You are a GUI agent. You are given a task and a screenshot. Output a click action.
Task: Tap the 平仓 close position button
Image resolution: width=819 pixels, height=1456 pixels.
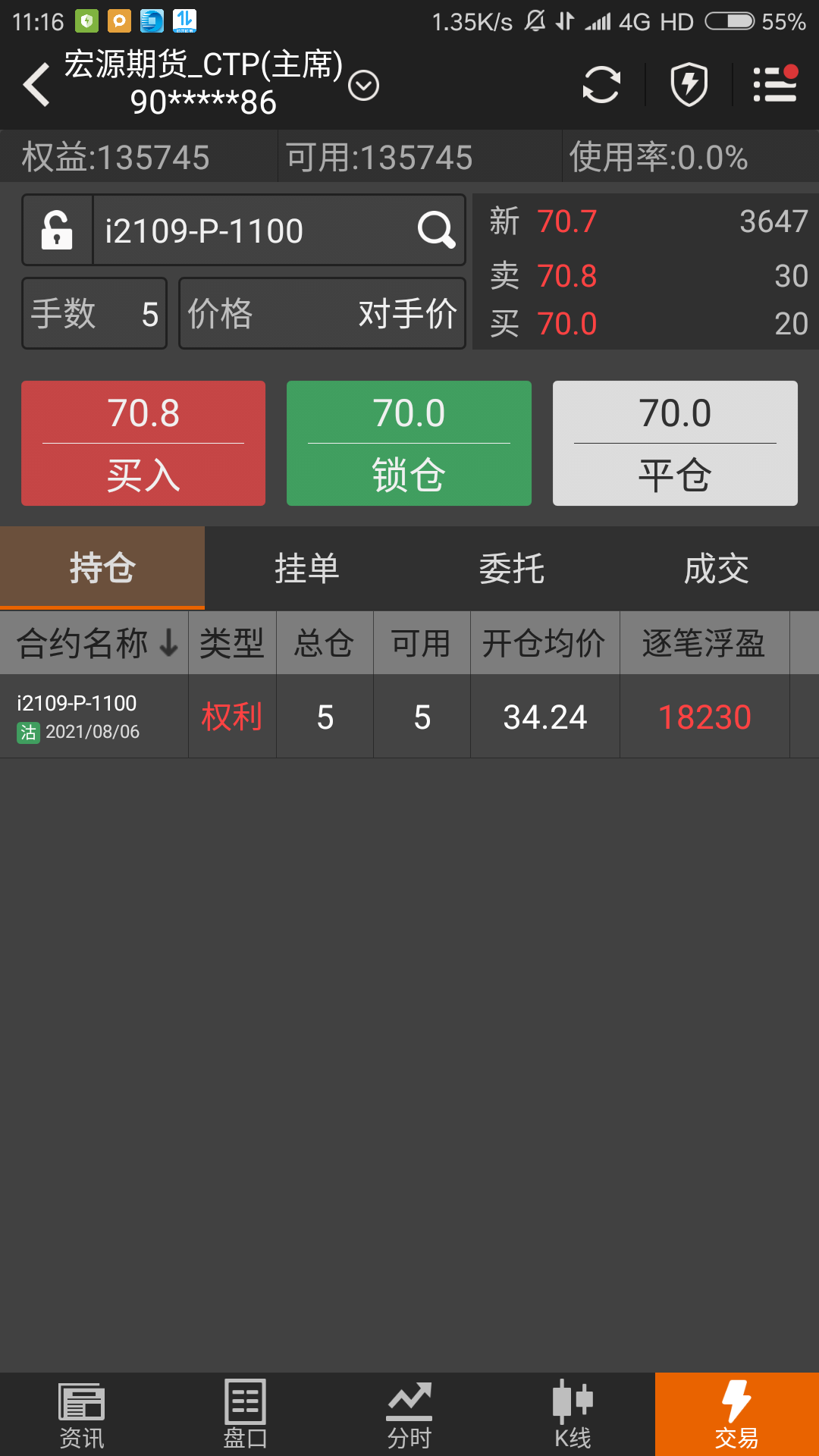pos(675,444)
